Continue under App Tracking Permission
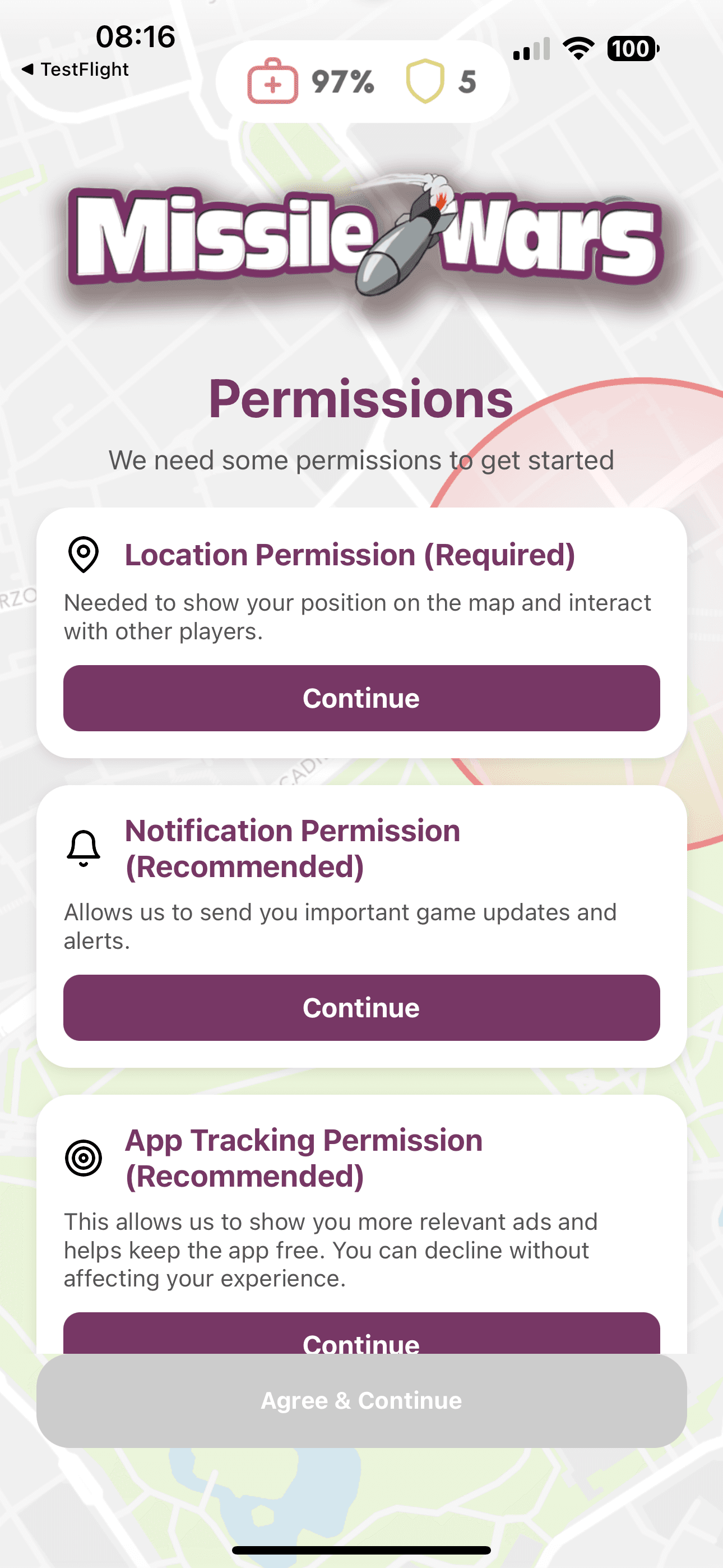 (361, 1335)
